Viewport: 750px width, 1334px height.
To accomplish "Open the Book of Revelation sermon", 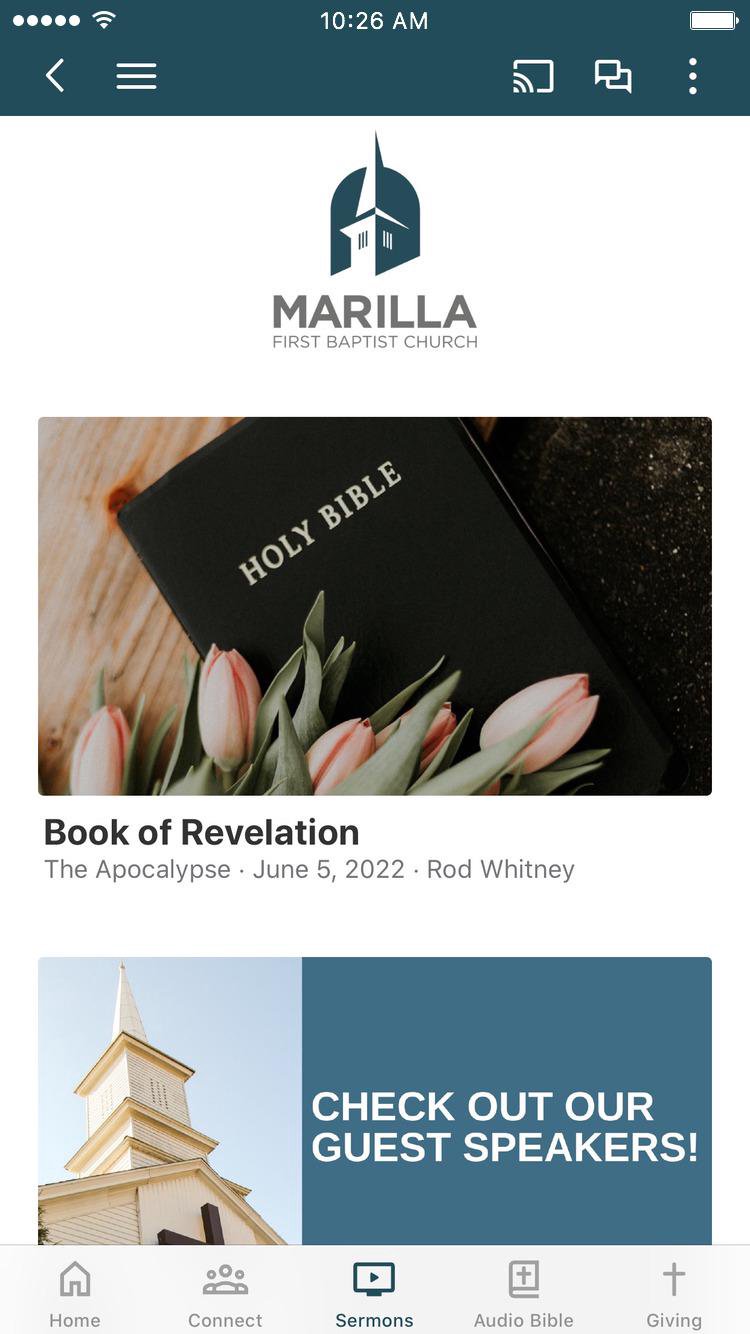I will click(x=374, y=606).
